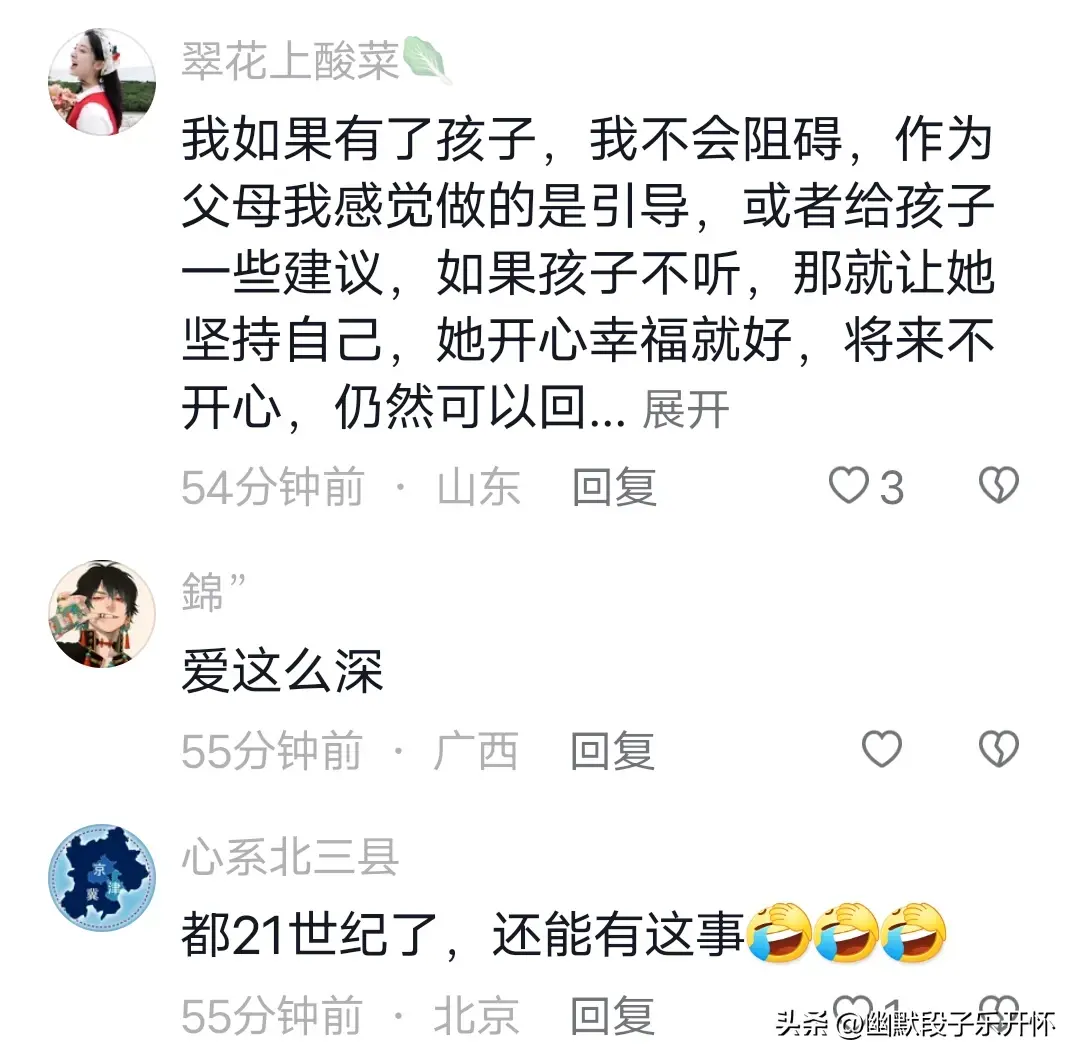This screenshot has height=1062, width=1080.
Task: Expand the full comment by 翠花上酸菜
Action: pos(686,411)
